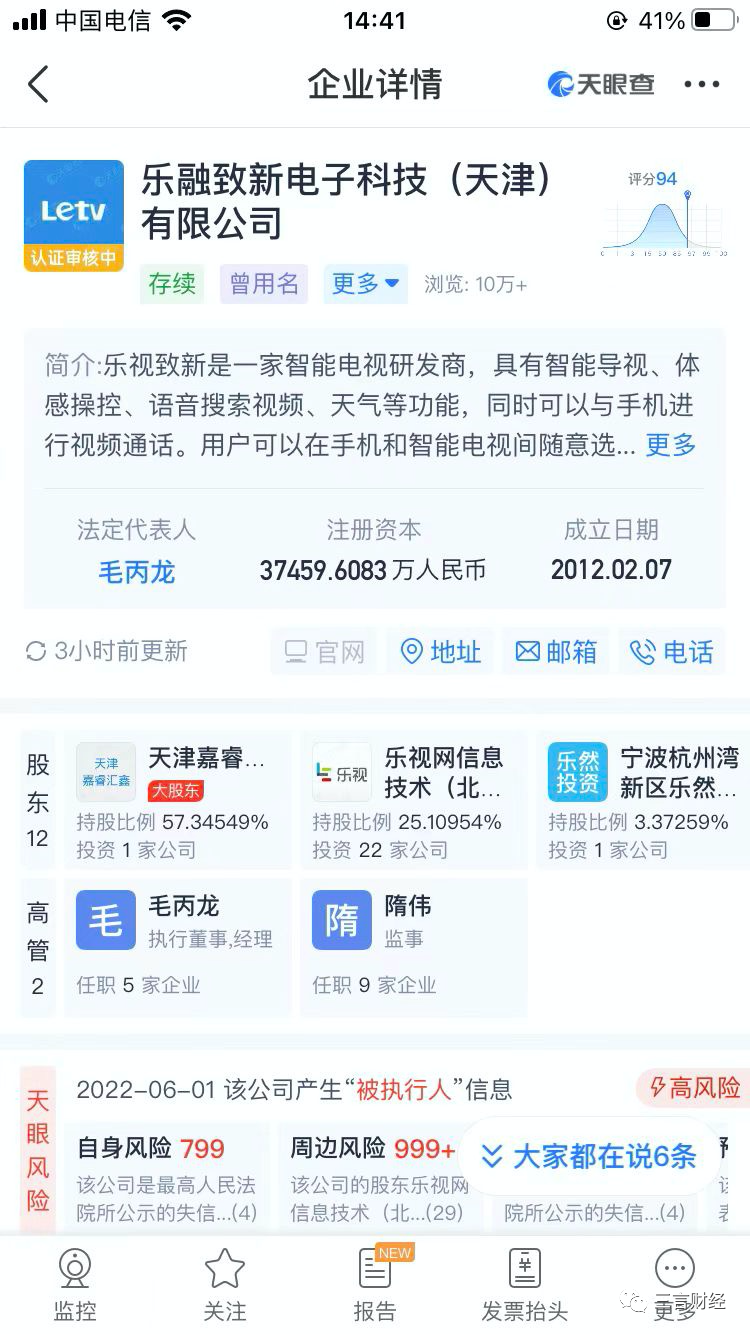Open the 曾用名 former names chip

click(x=264, y=284)
